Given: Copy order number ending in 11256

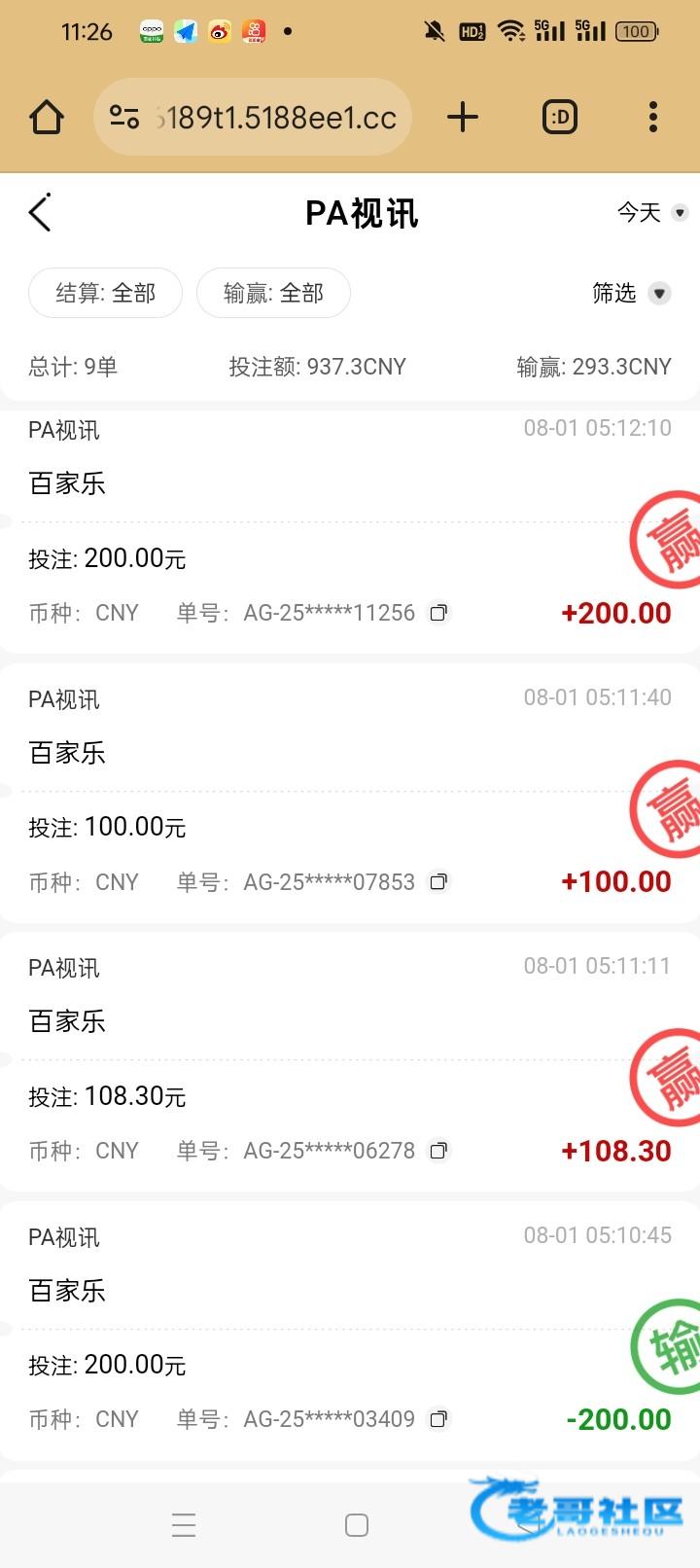Looking at the screenshot, I should tap(439, 613).
